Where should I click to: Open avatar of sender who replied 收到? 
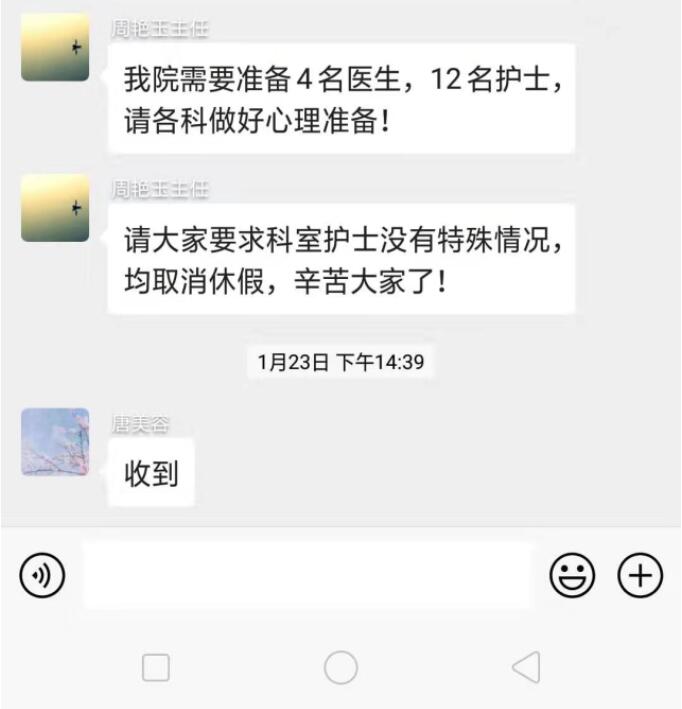click(55, 442)
